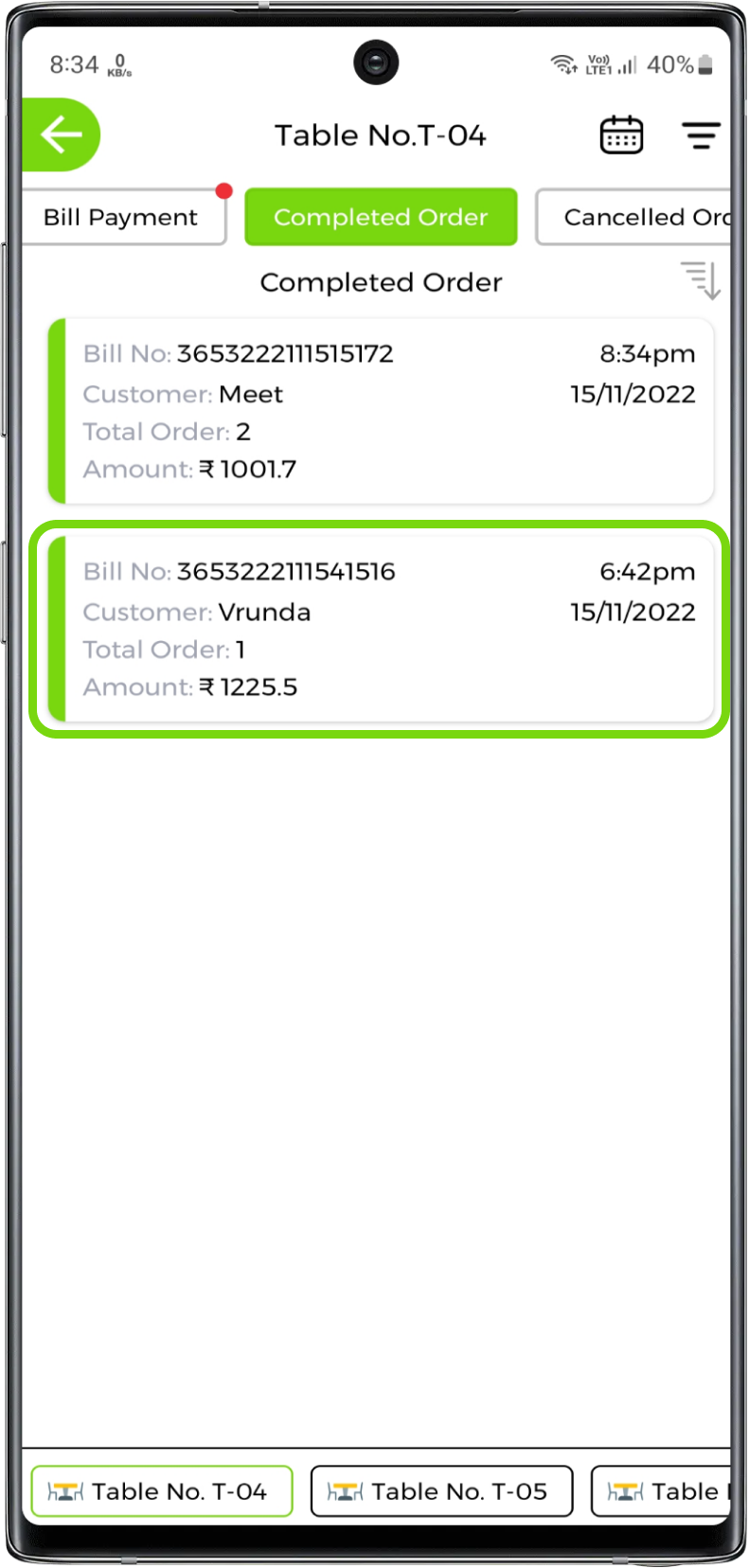The image size is (749, 1568).
Task: Open Vrunda's completed order bill
Action: [x=381, y=629]
